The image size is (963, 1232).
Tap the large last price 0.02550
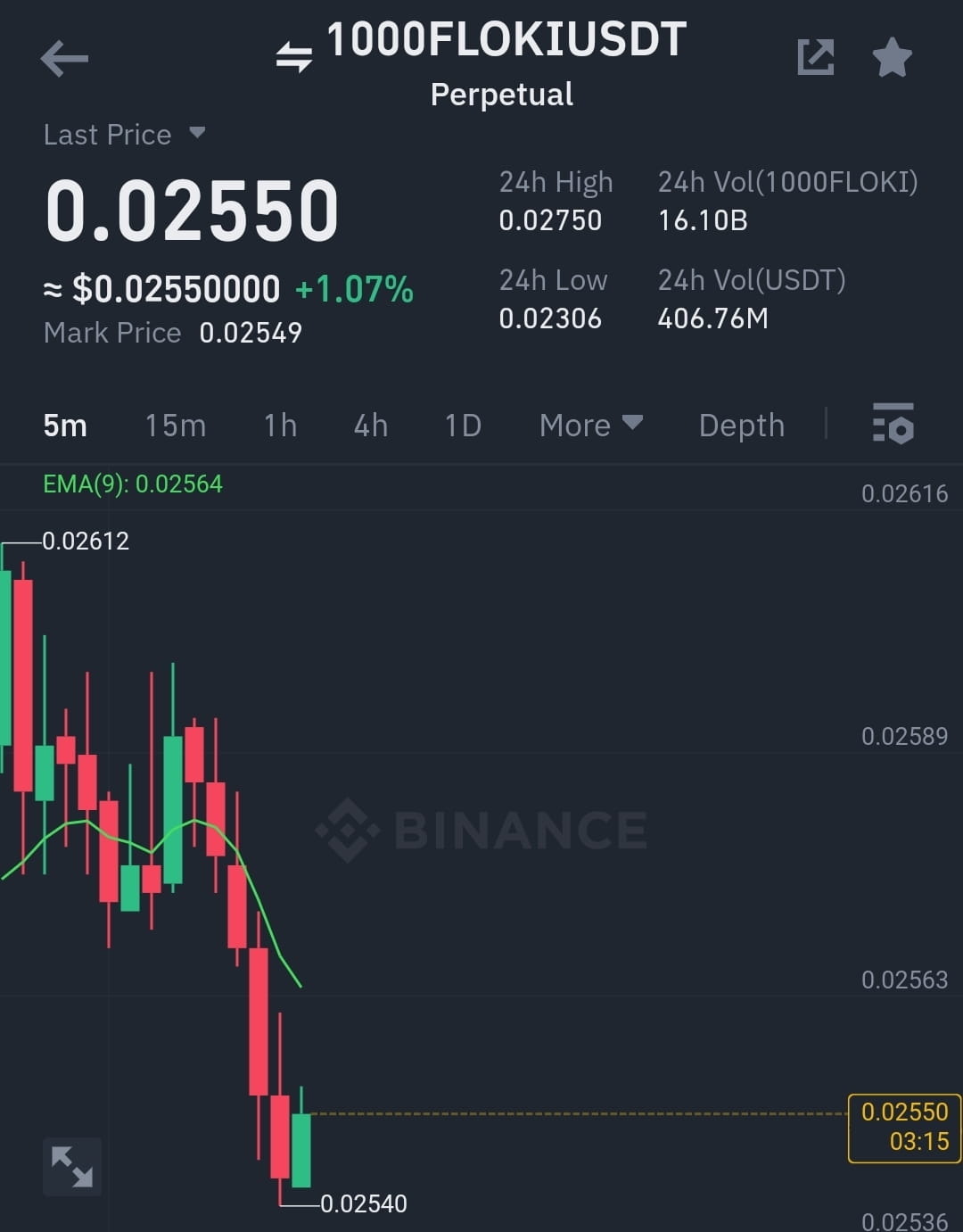(193, 207)
